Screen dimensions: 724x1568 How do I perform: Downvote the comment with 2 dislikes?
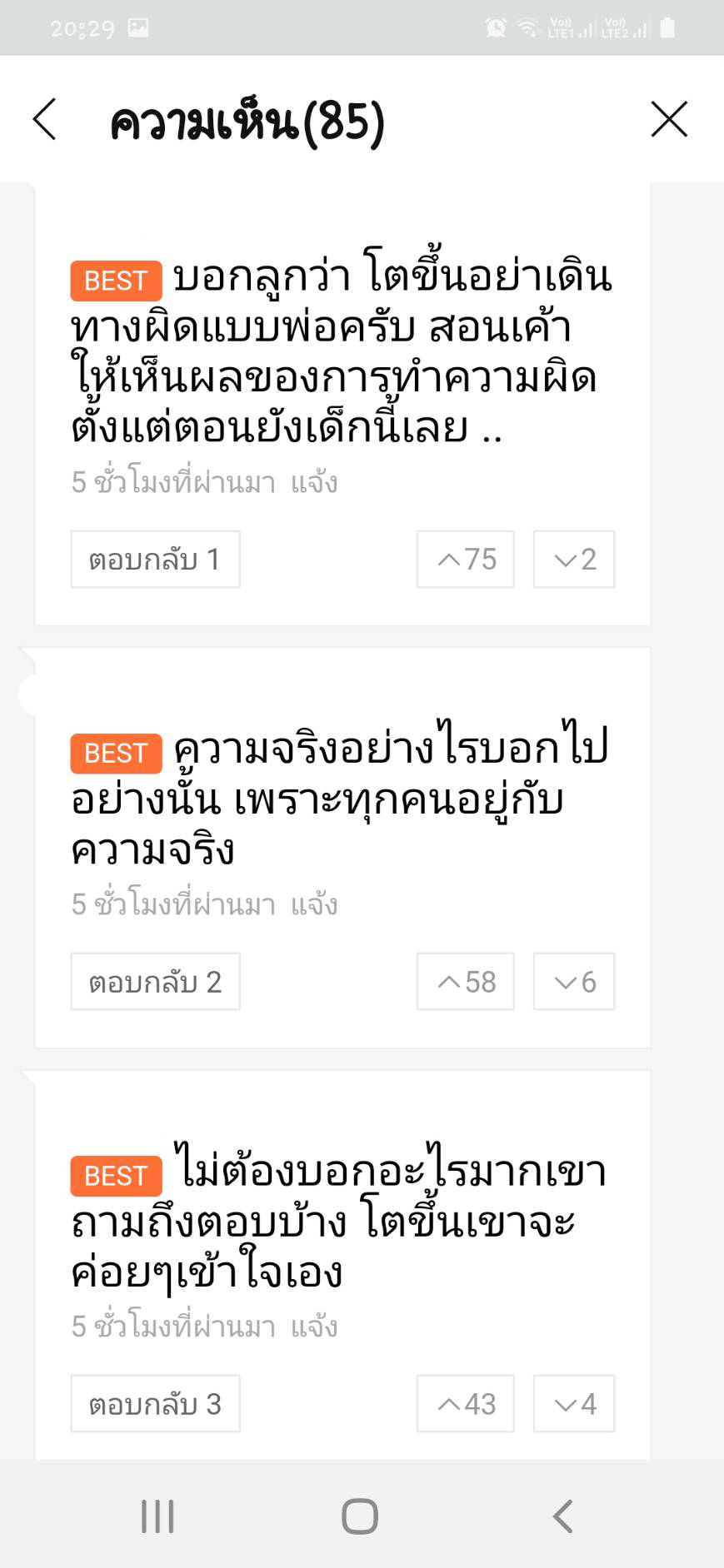574,559
